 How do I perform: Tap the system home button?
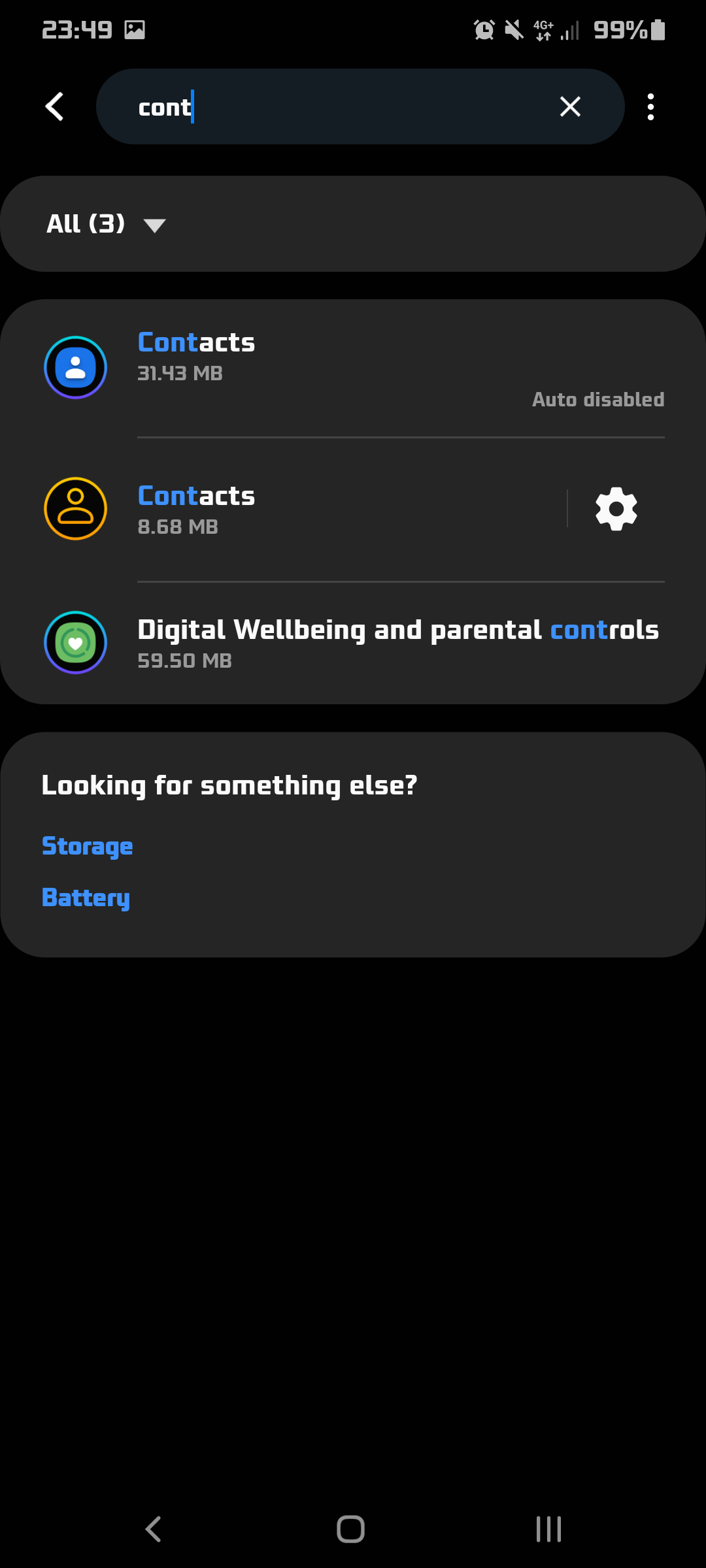351,1529
